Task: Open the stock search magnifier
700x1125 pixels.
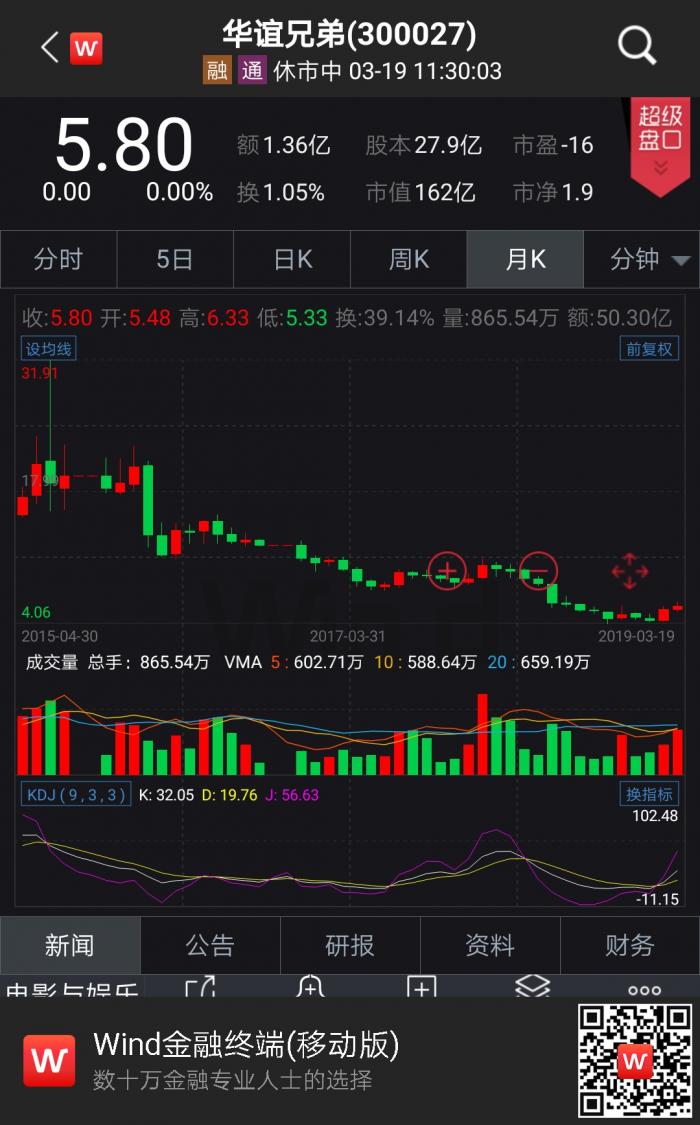Action: click(x=636, y=46)
